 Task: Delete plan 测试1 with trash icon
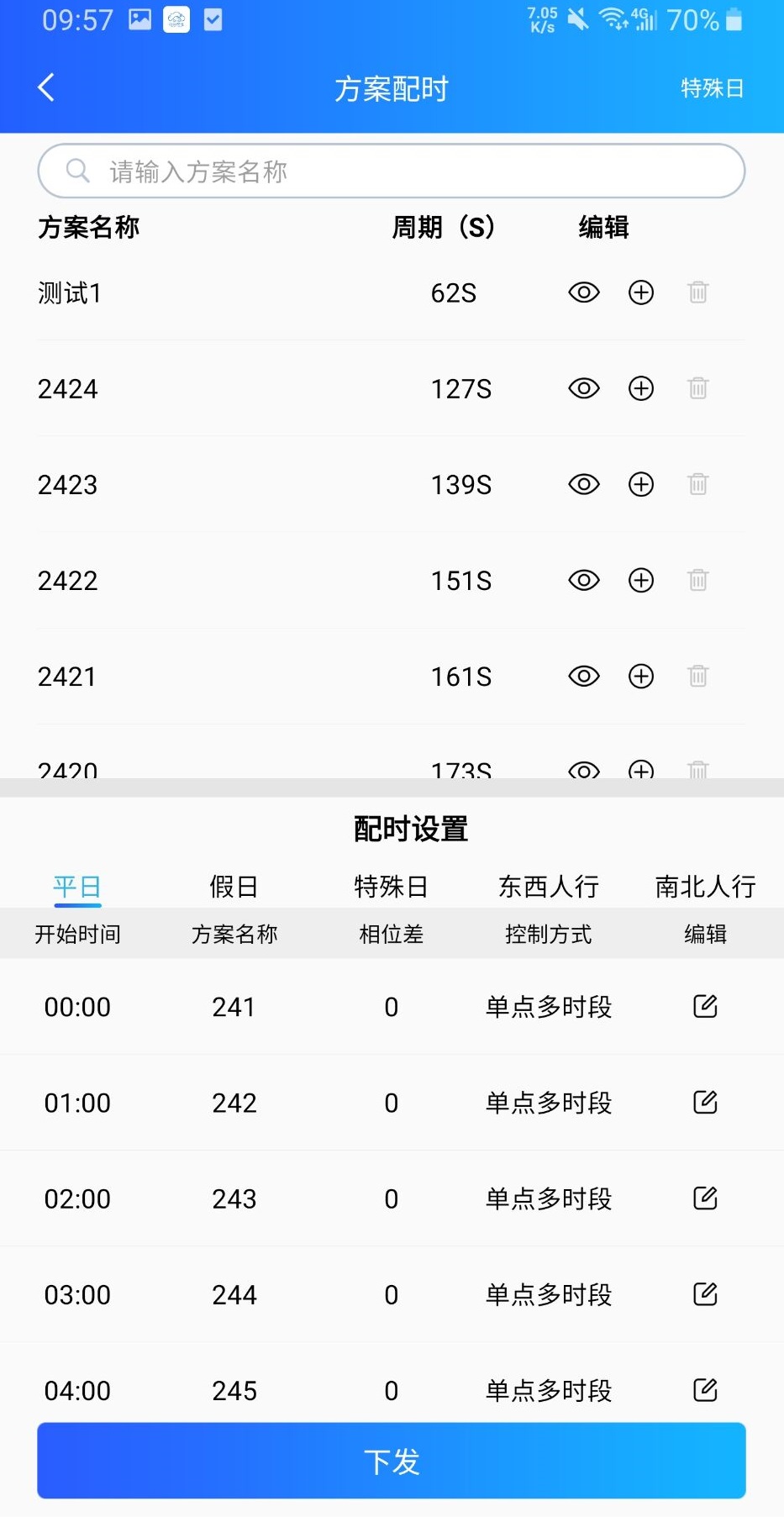697,292
